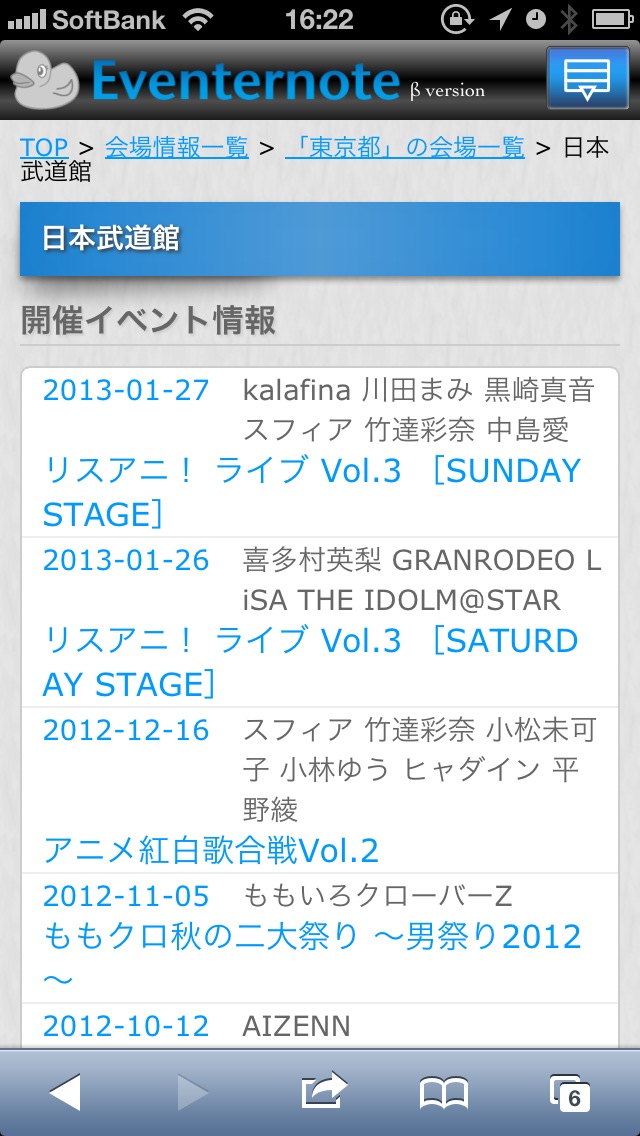Go back in Safari
The image size is (640, 1136).
65,1093
